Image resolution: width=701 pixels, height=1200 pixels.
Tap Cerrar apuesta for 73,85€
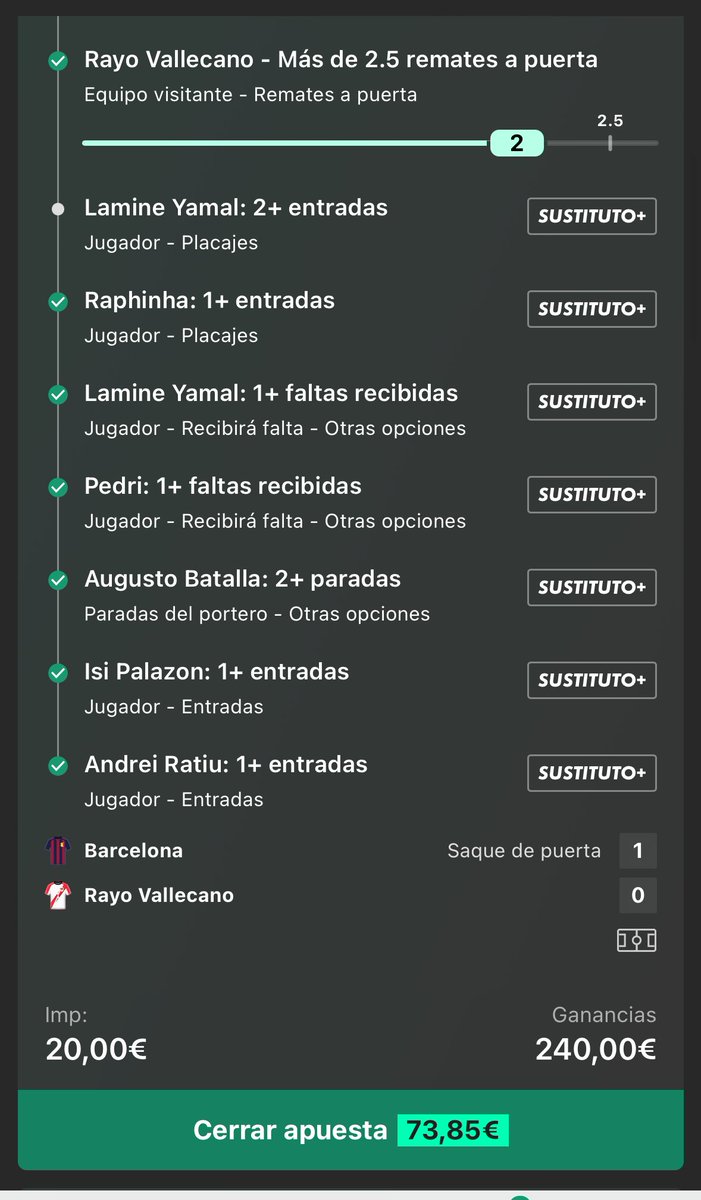click(x=350, y=1130)
